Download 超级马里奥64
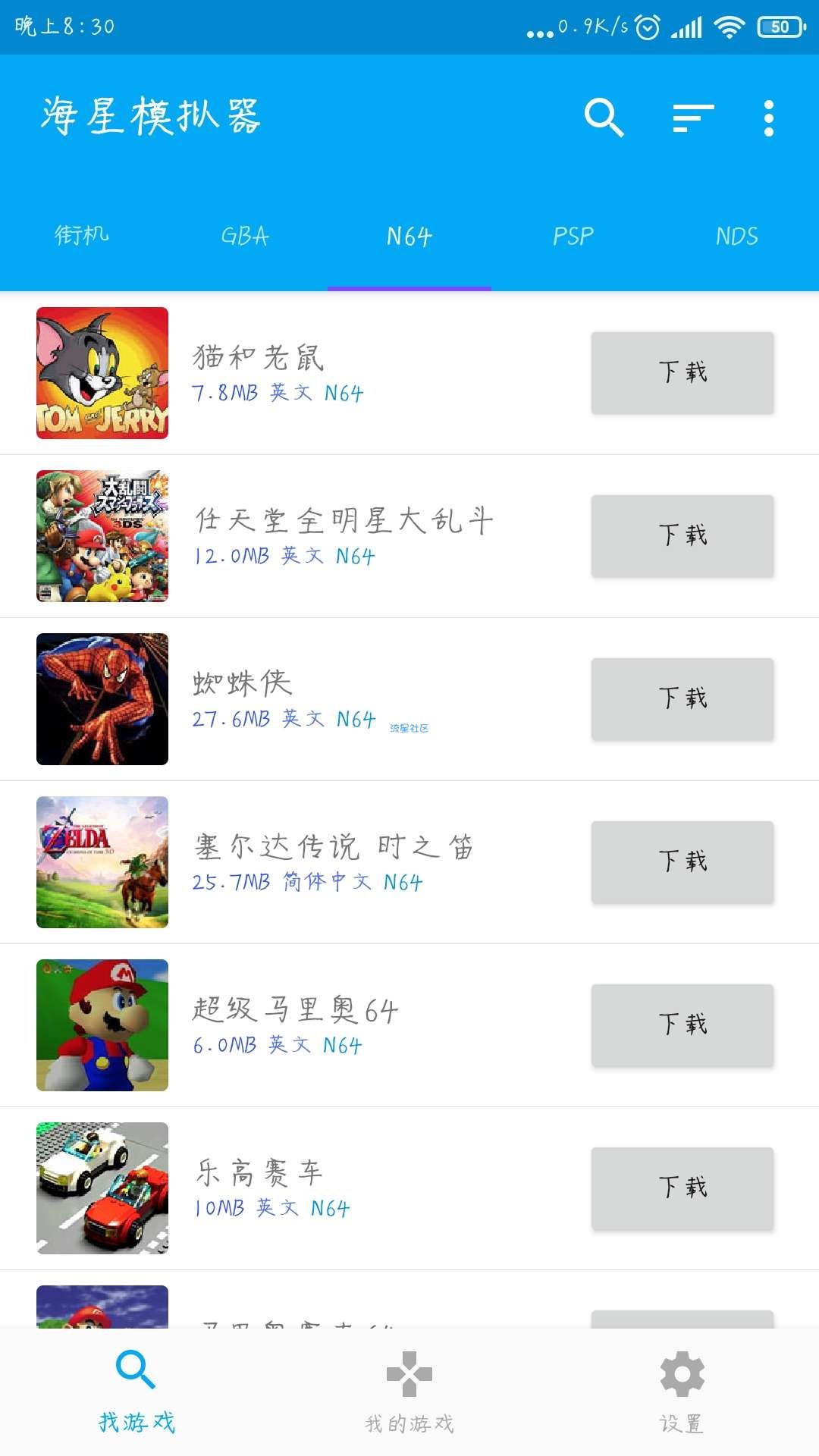The height and width of the screenshot is (1456, 819). click(x=682, y=1025)
